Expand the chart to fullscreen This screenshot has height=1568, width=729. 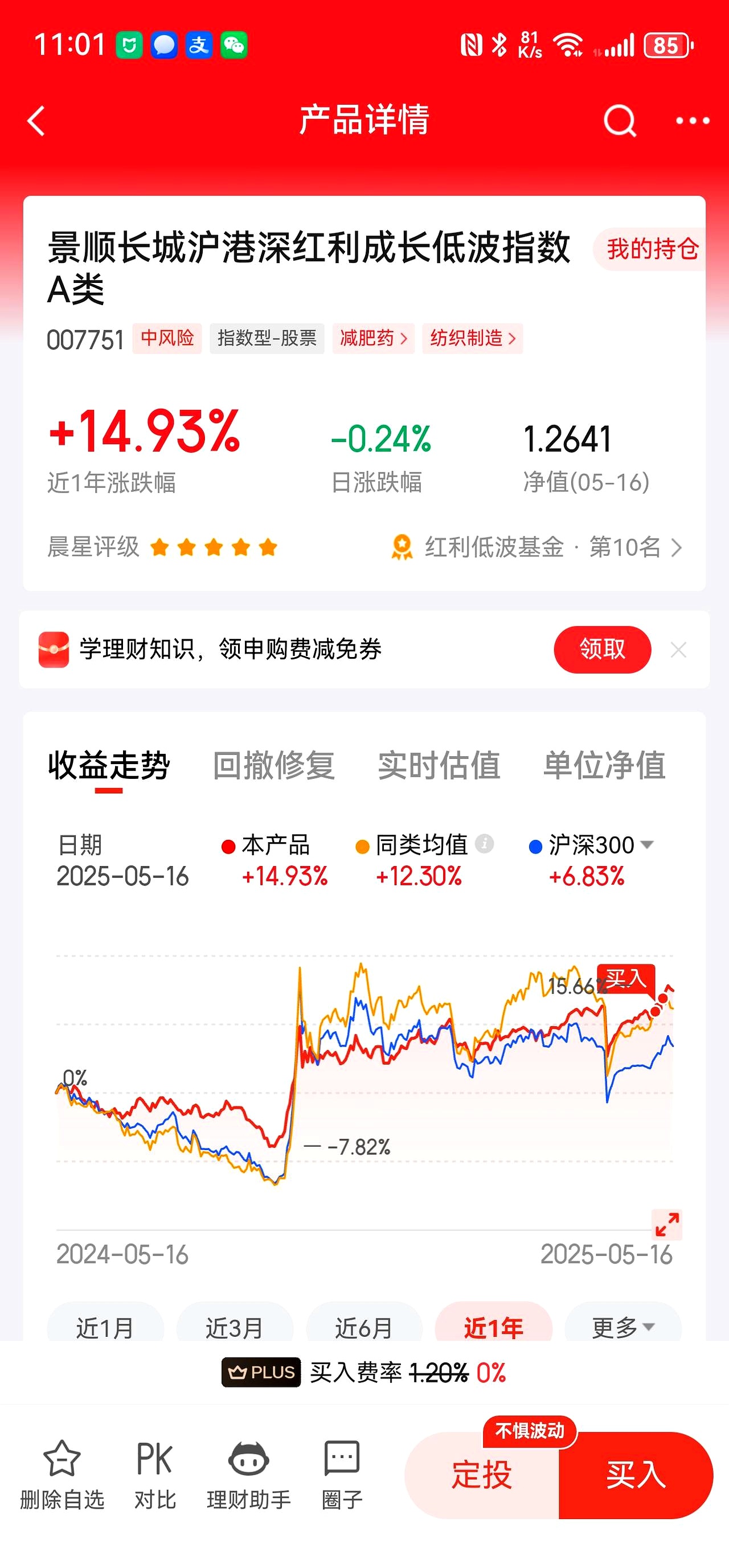pyautogui.click(x=667, y=1224)
